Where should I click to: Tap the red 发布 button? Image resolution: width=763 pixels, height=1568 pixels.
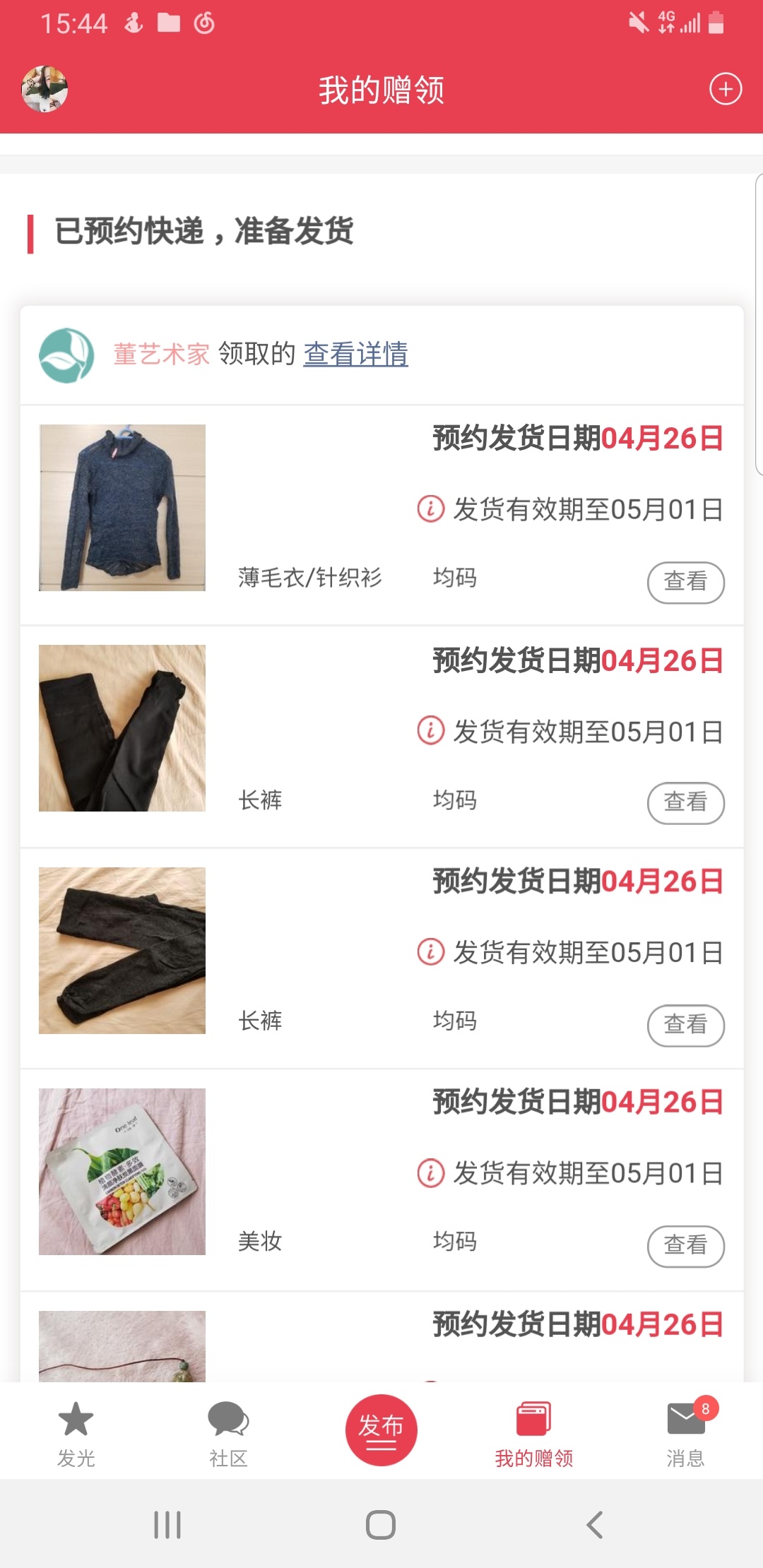(x=381, y=1430)
